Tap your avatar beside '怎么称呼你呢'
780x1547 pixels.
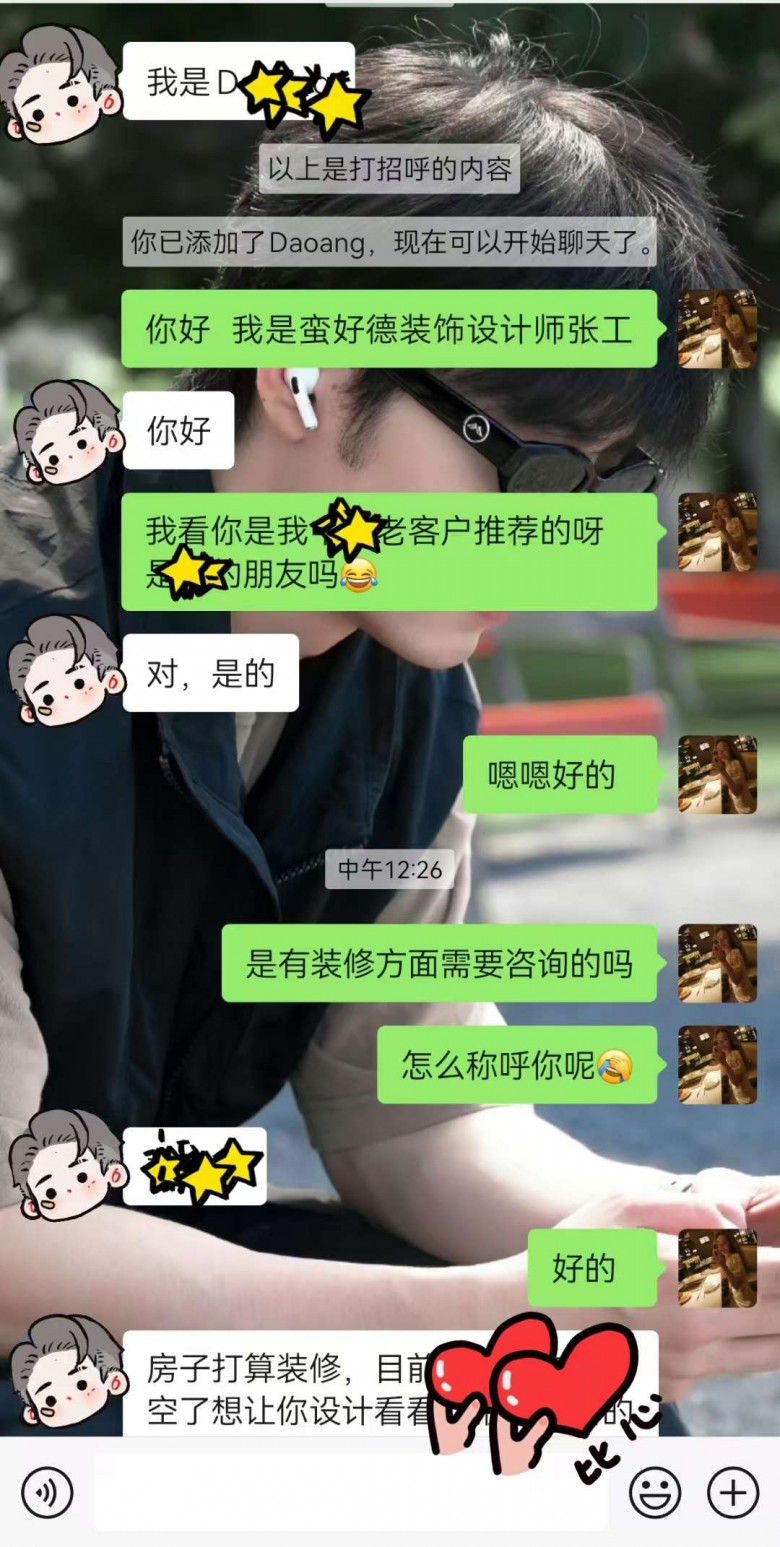(717, 1065)
